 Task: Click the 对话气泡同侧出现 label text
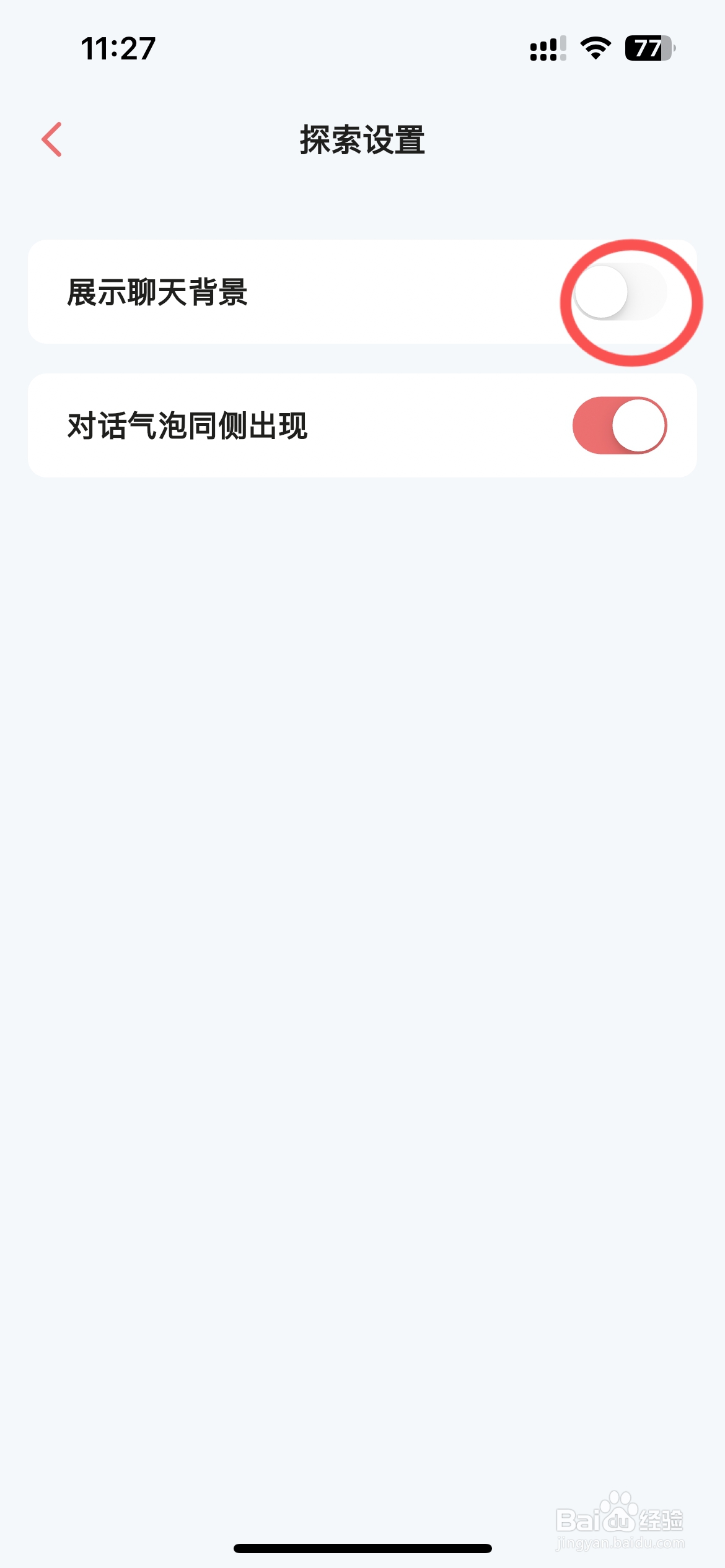190,424
